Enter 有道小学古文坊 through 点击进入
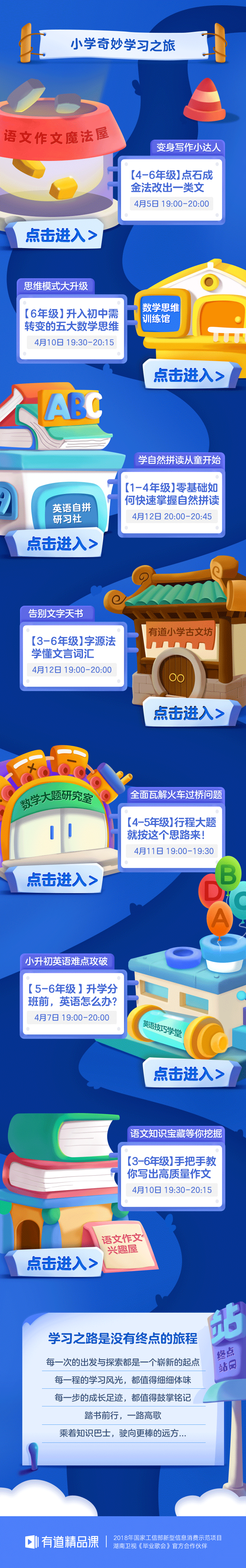The height and width of the screenshot is (1568, 246). tap(188, 713)
